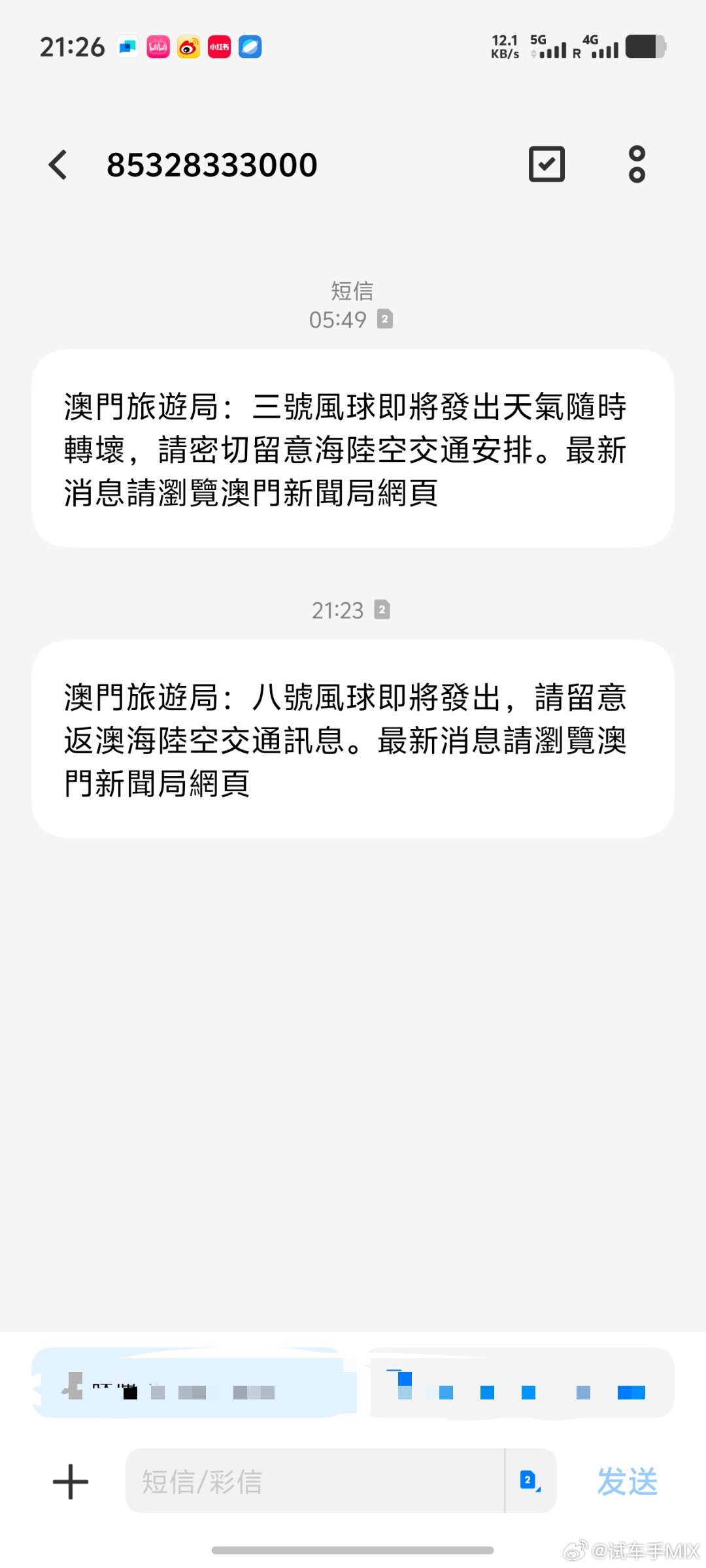Tap the message about 八號風球

(353, 739)
